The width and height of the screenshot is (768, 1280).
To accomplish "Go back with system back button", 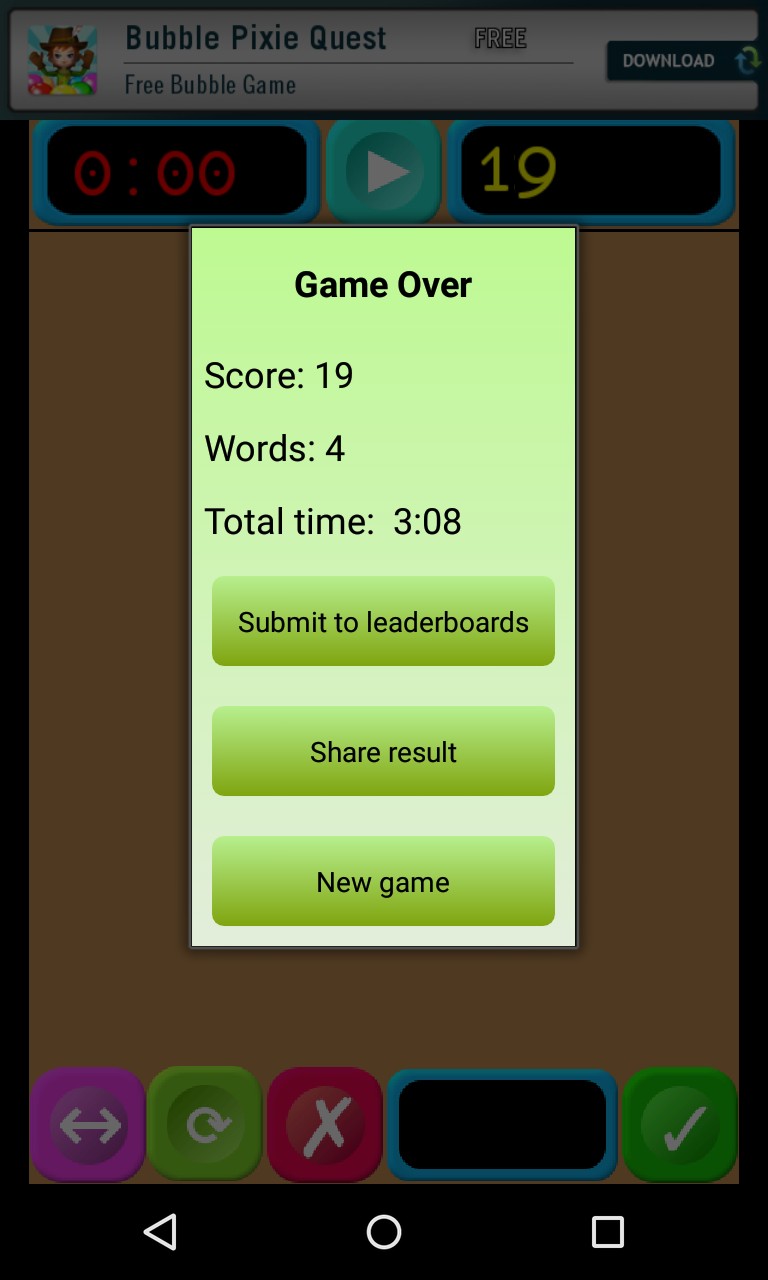I will pos(161,1232).
